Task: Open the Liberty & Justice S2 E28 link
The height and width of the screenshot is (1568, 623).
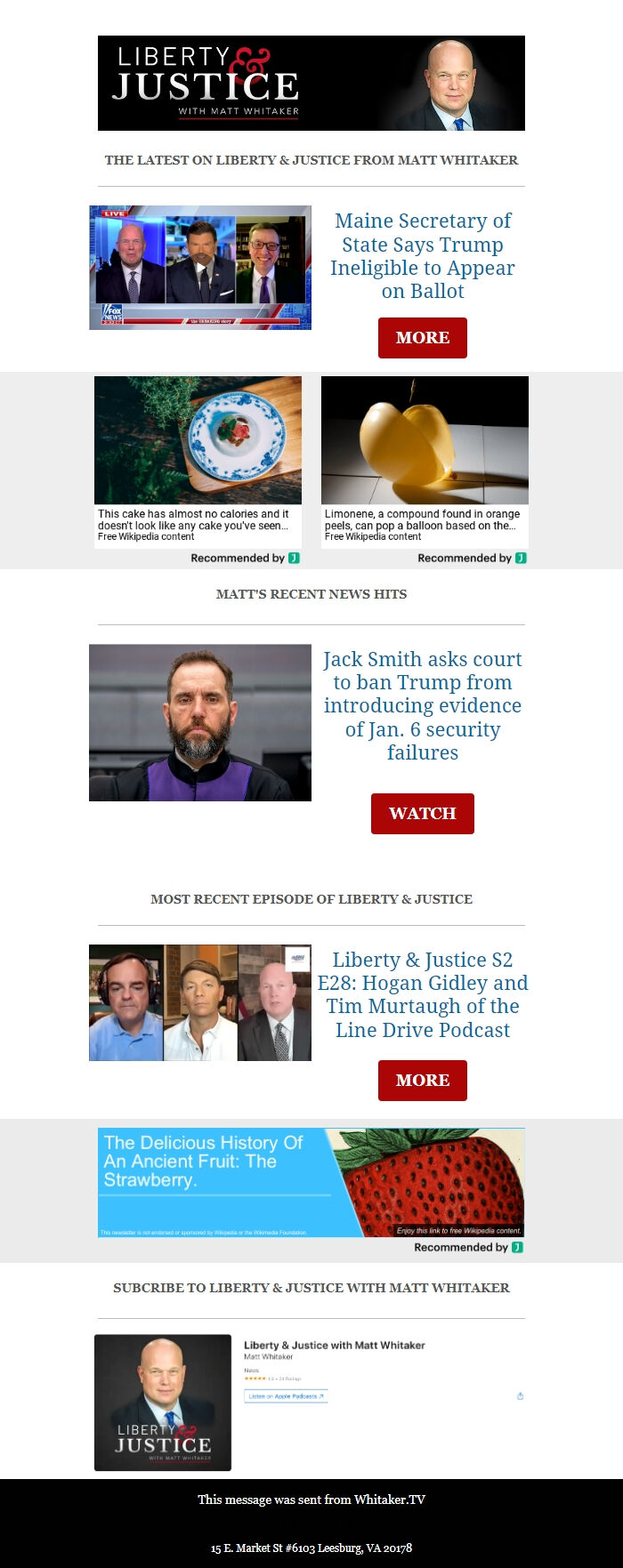Action: pos(422,994)
